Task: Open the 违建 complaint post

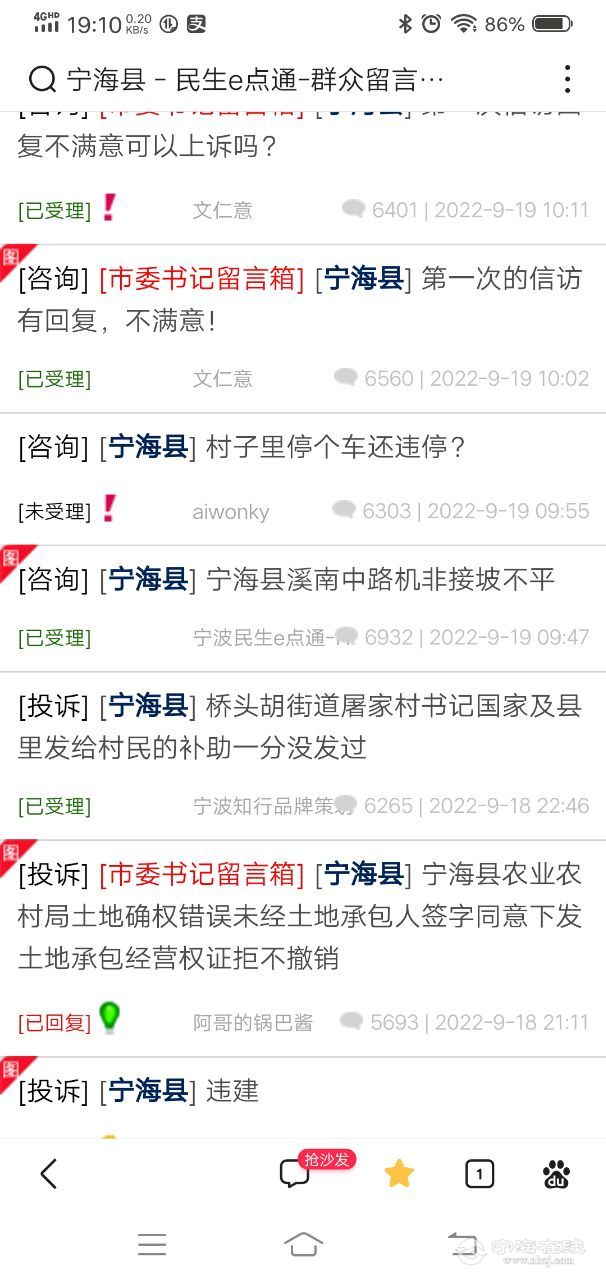Action: (x=232, y=1090)
